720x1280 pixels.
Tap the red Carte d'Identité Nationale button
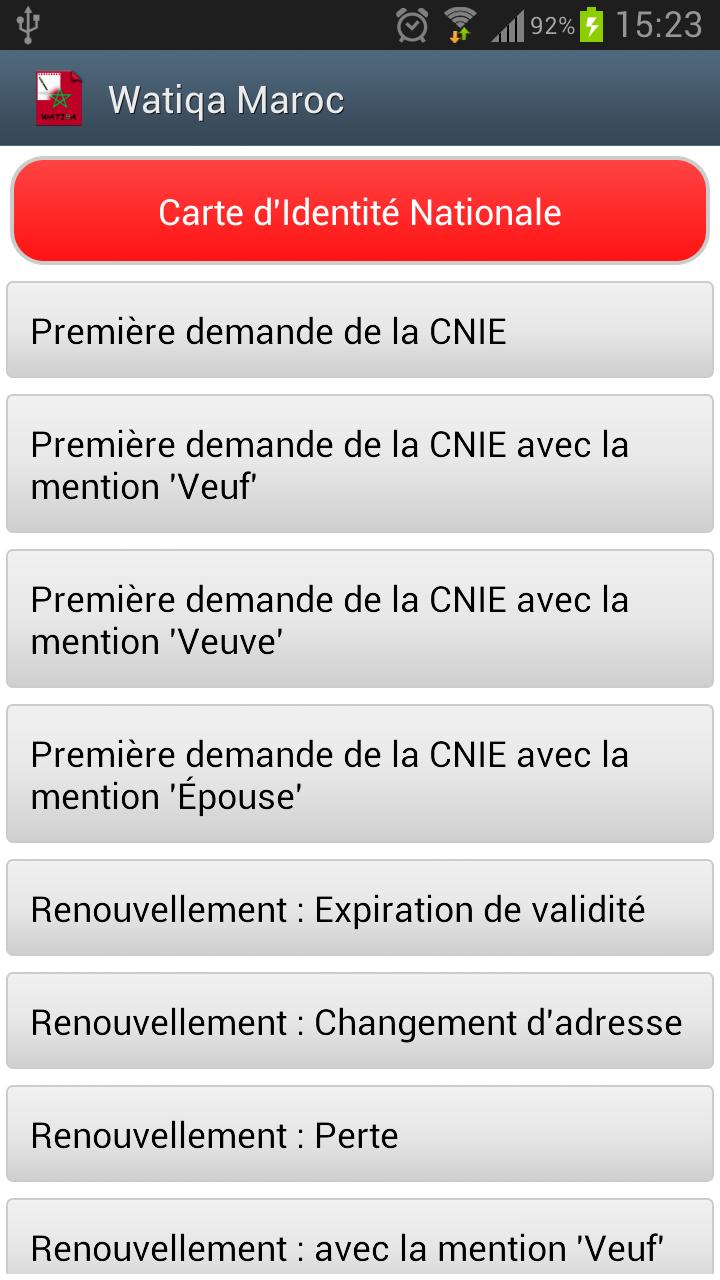pyautogui.click(x=360, y=211)
